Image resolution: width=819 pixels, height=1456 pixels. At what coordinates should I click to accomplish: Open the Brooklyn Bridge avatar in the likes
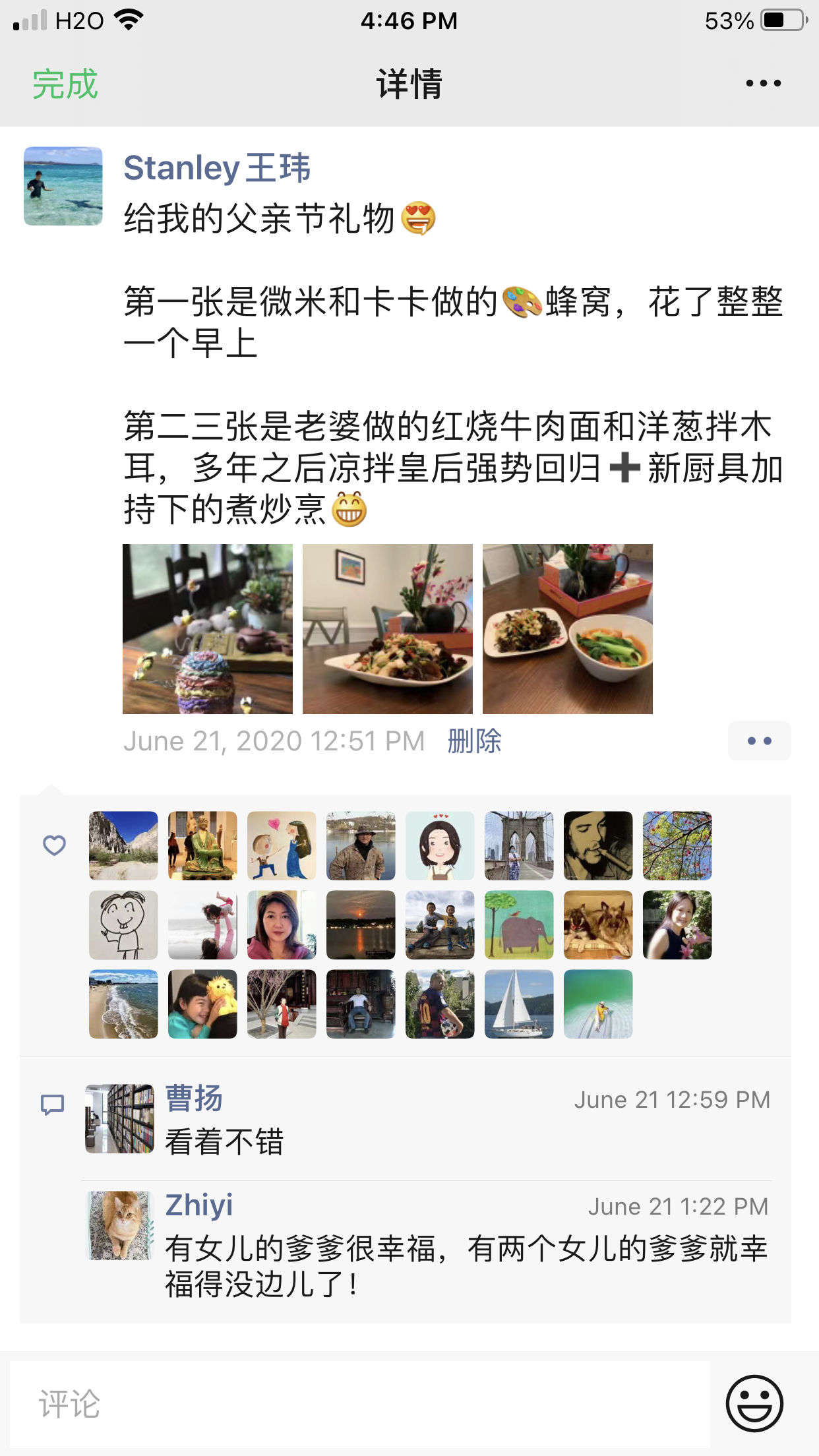click(519, 845)
